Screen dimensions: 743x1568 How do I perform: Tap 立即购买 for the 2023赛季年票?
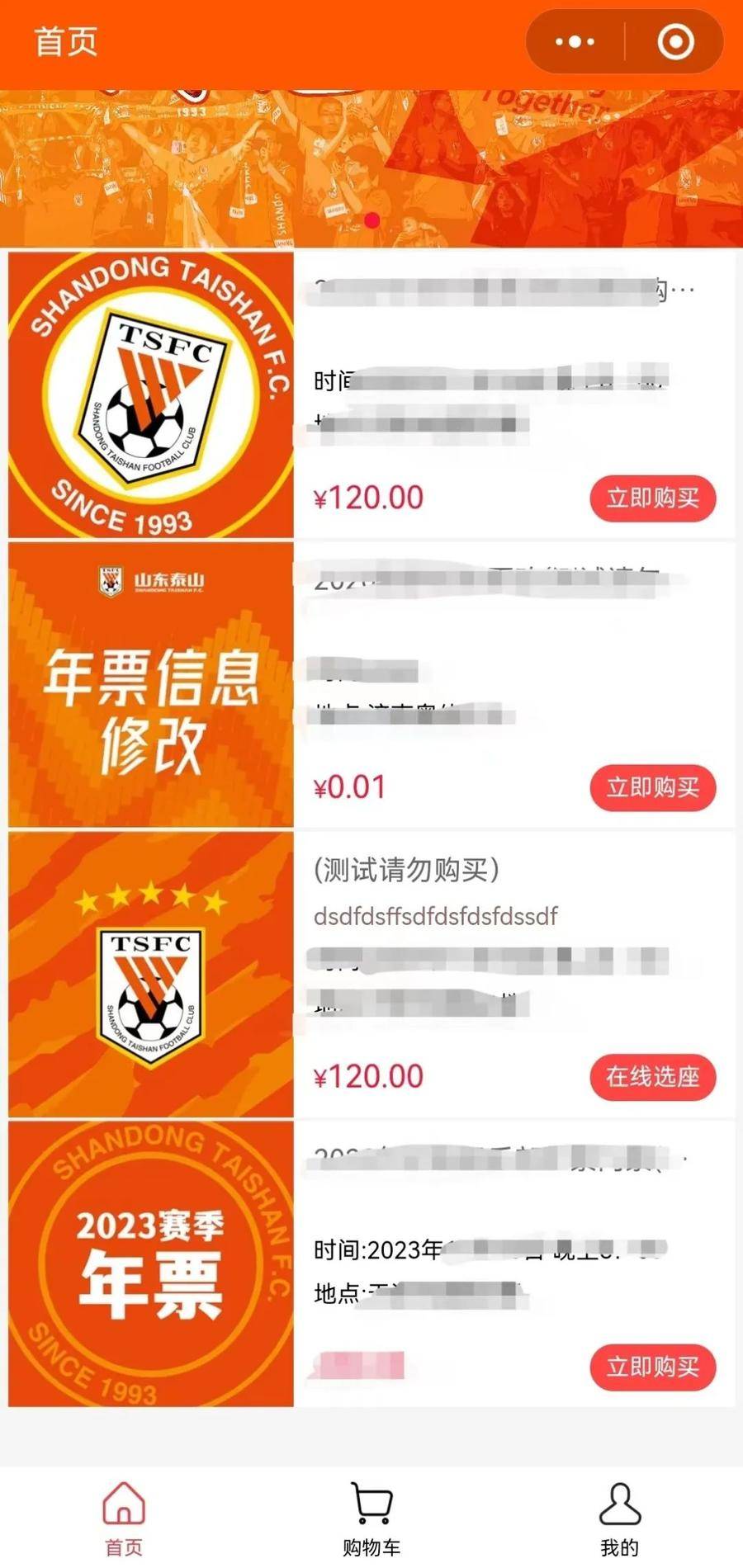coord(652,1367)
